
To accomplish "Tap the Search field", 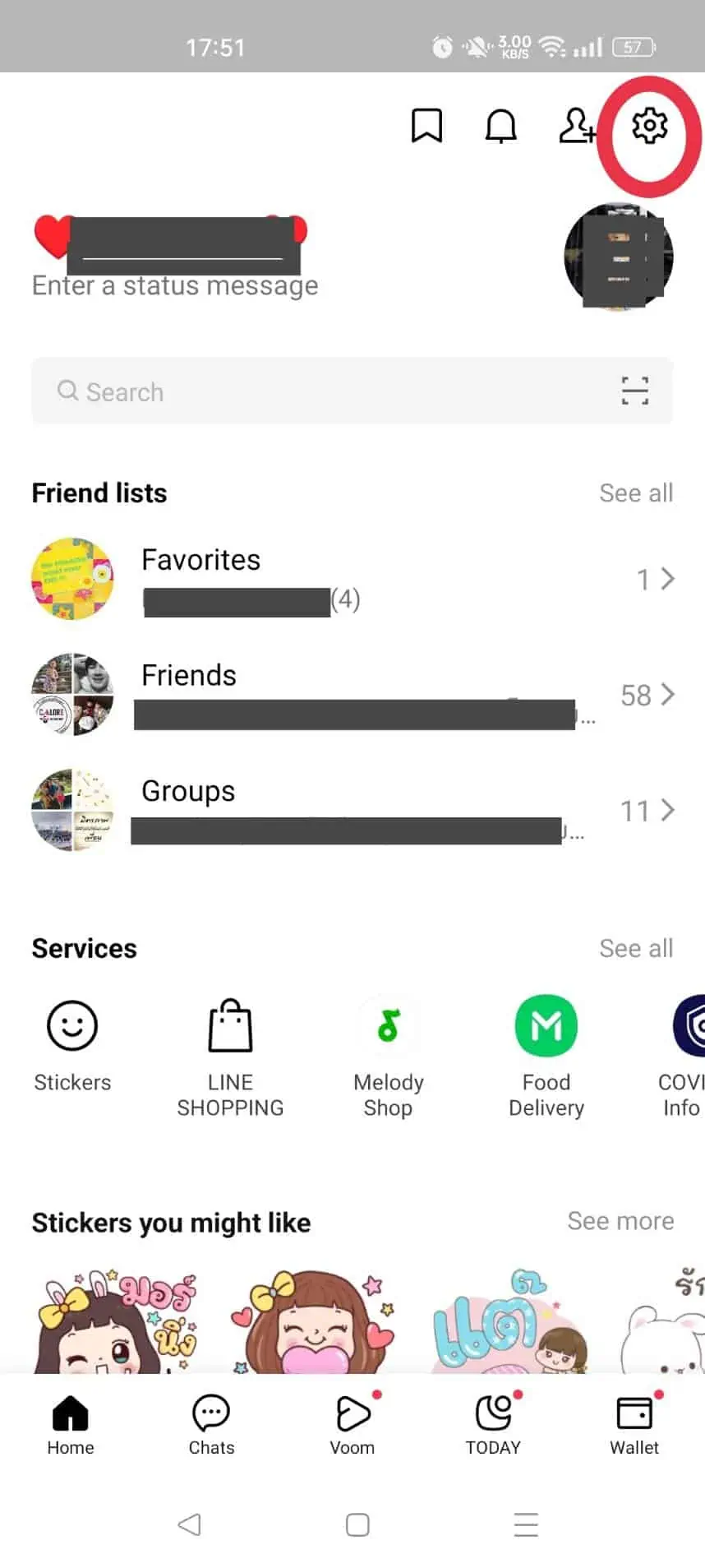I will pyautogui.click(x=352, y=391).
